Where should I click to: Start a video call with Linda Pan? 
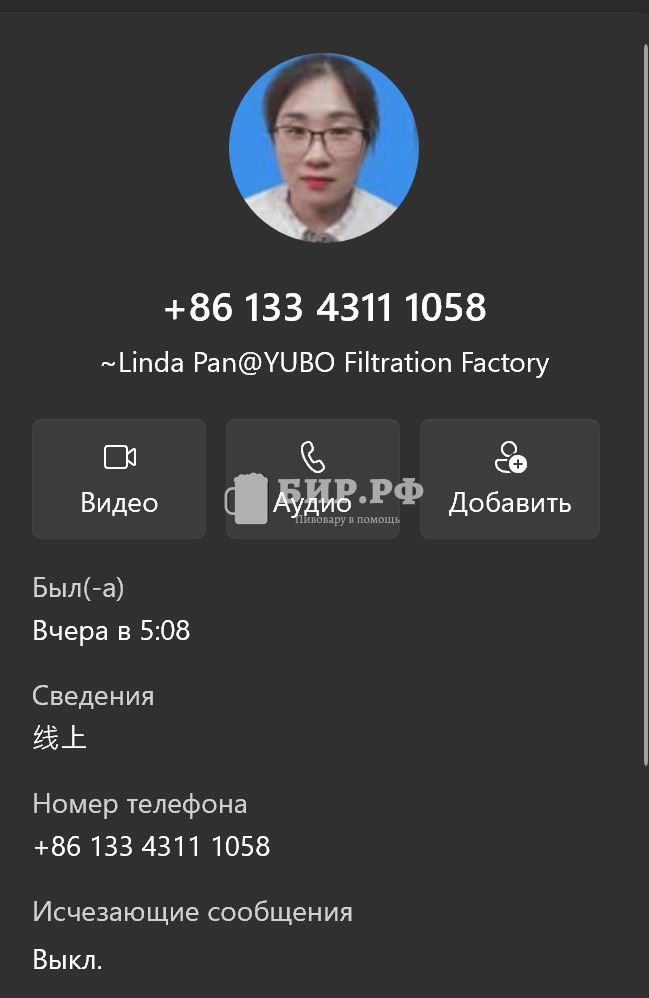pos(119,479)
